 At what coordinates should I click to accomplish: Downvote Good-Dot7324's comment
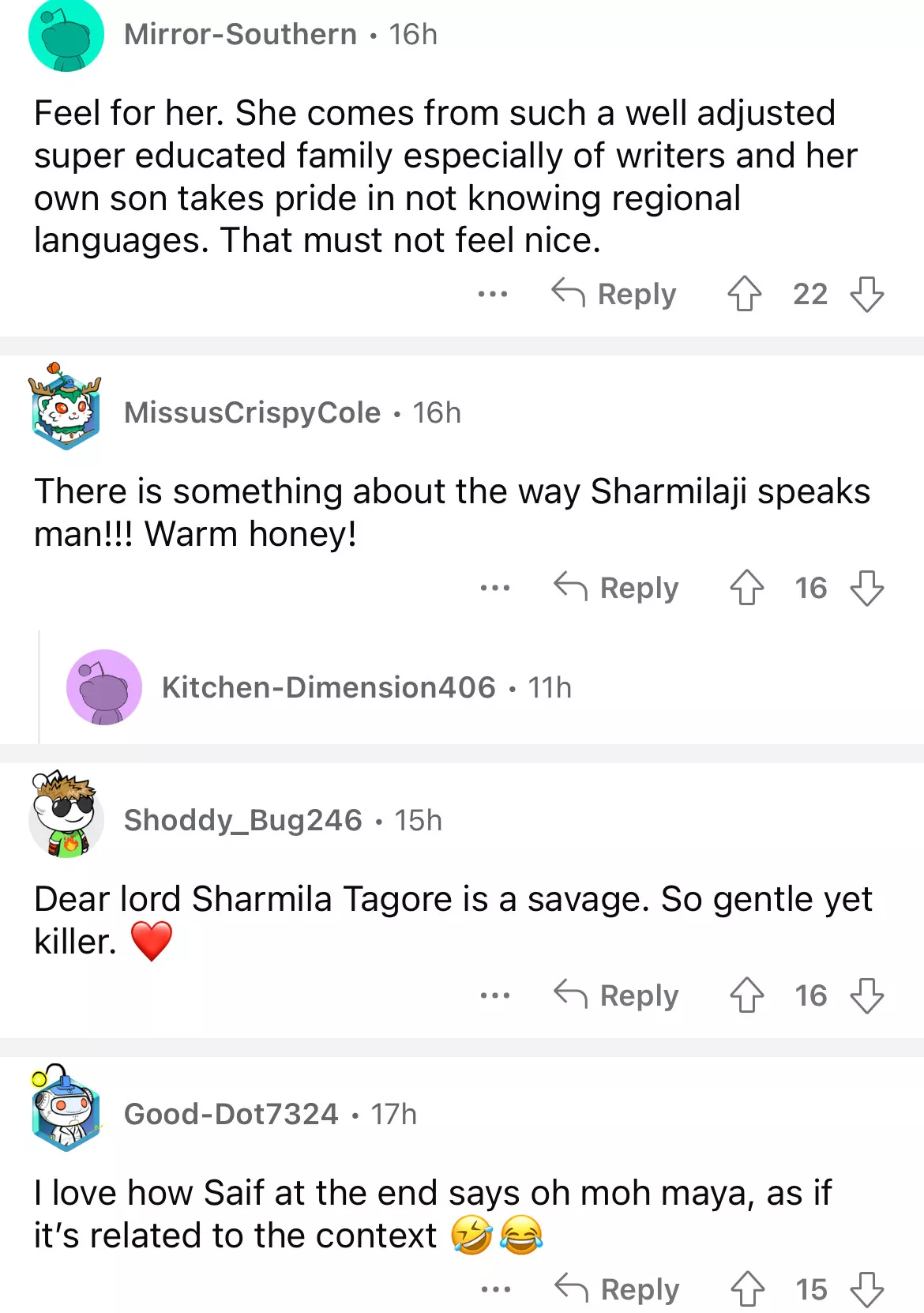(866, 1289)
